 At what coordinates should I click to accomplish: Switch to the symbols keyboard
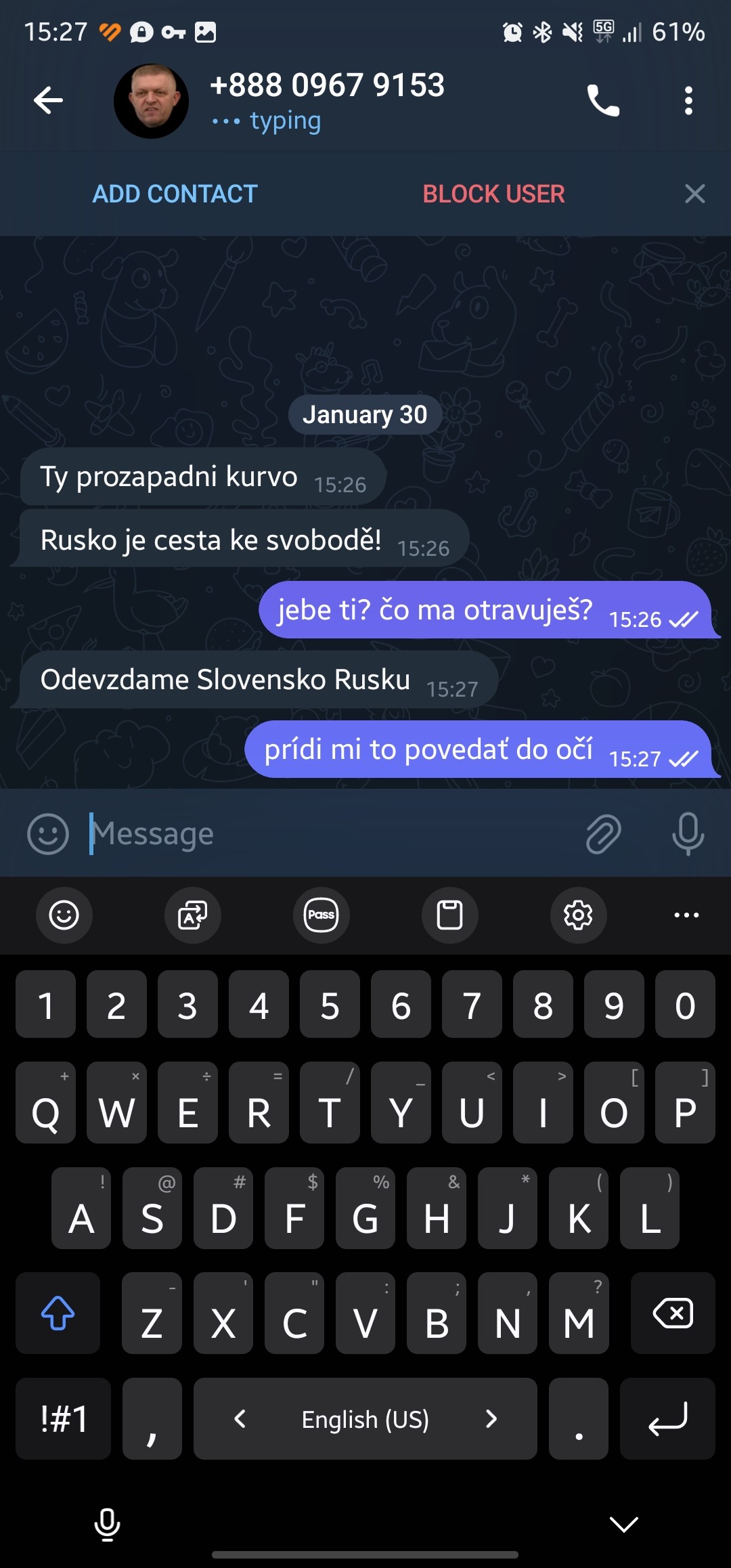pyautogui.click(x=63, y=1418)
